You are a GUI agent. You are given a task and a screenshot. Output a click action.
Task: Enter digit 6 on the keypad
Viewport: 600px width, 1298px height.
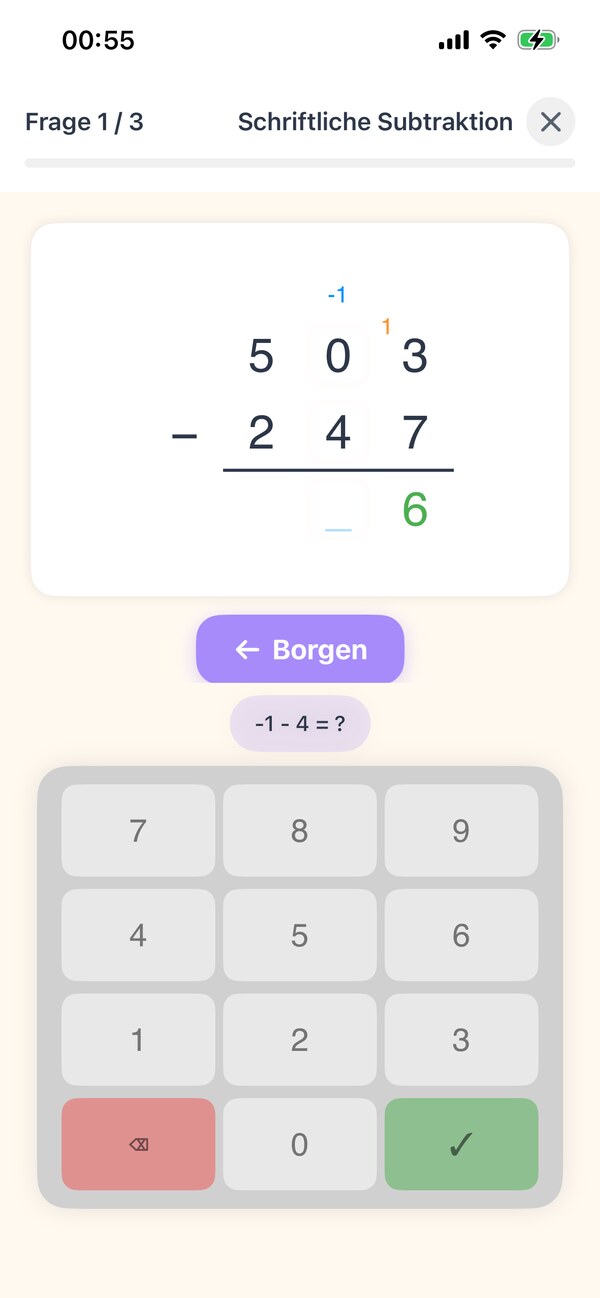click(x=461, y=935)
